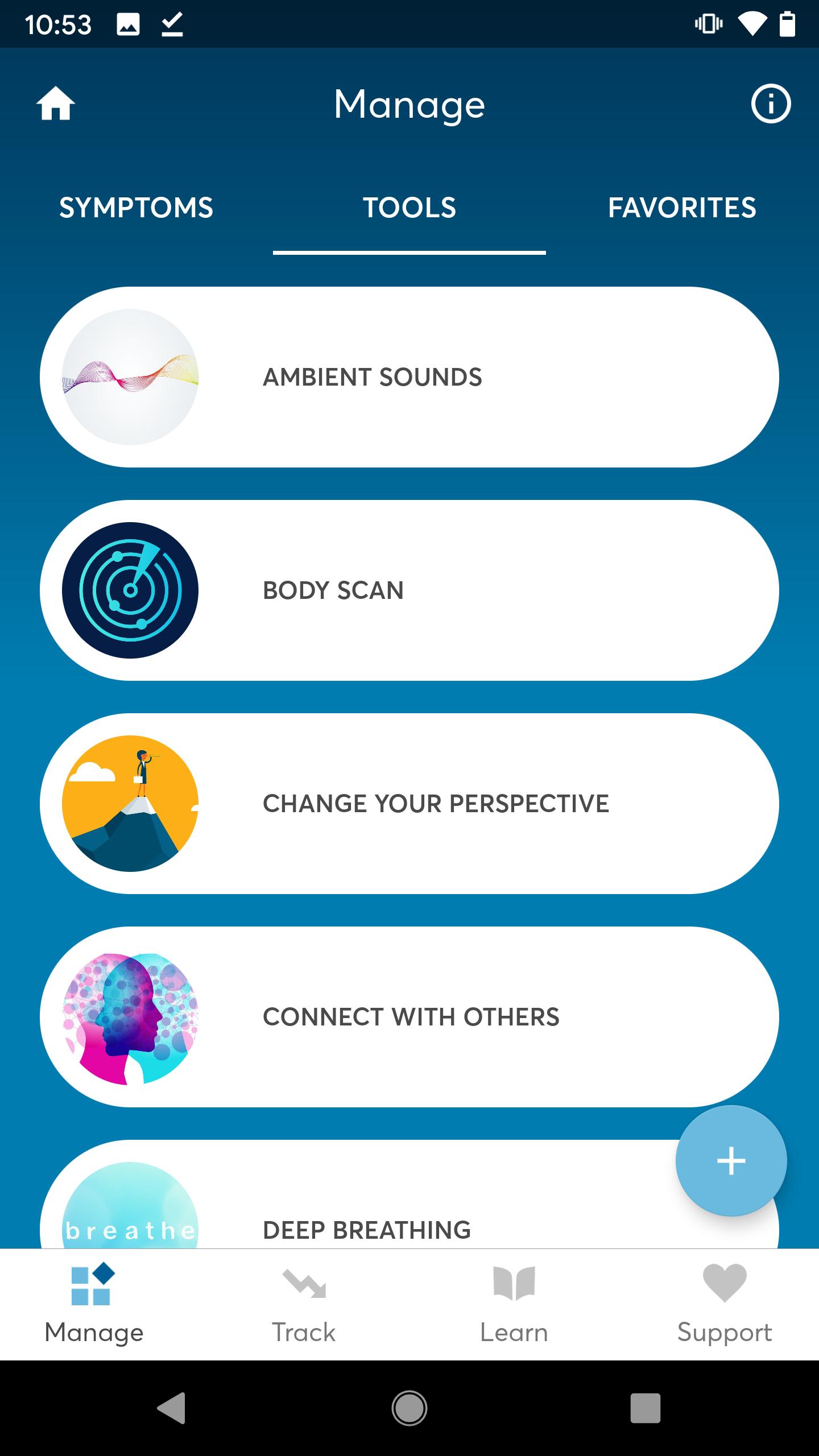Viewport: 819px width, 1456px height.
Task: Go to the home screen via house icon
Action: [56, 104]
